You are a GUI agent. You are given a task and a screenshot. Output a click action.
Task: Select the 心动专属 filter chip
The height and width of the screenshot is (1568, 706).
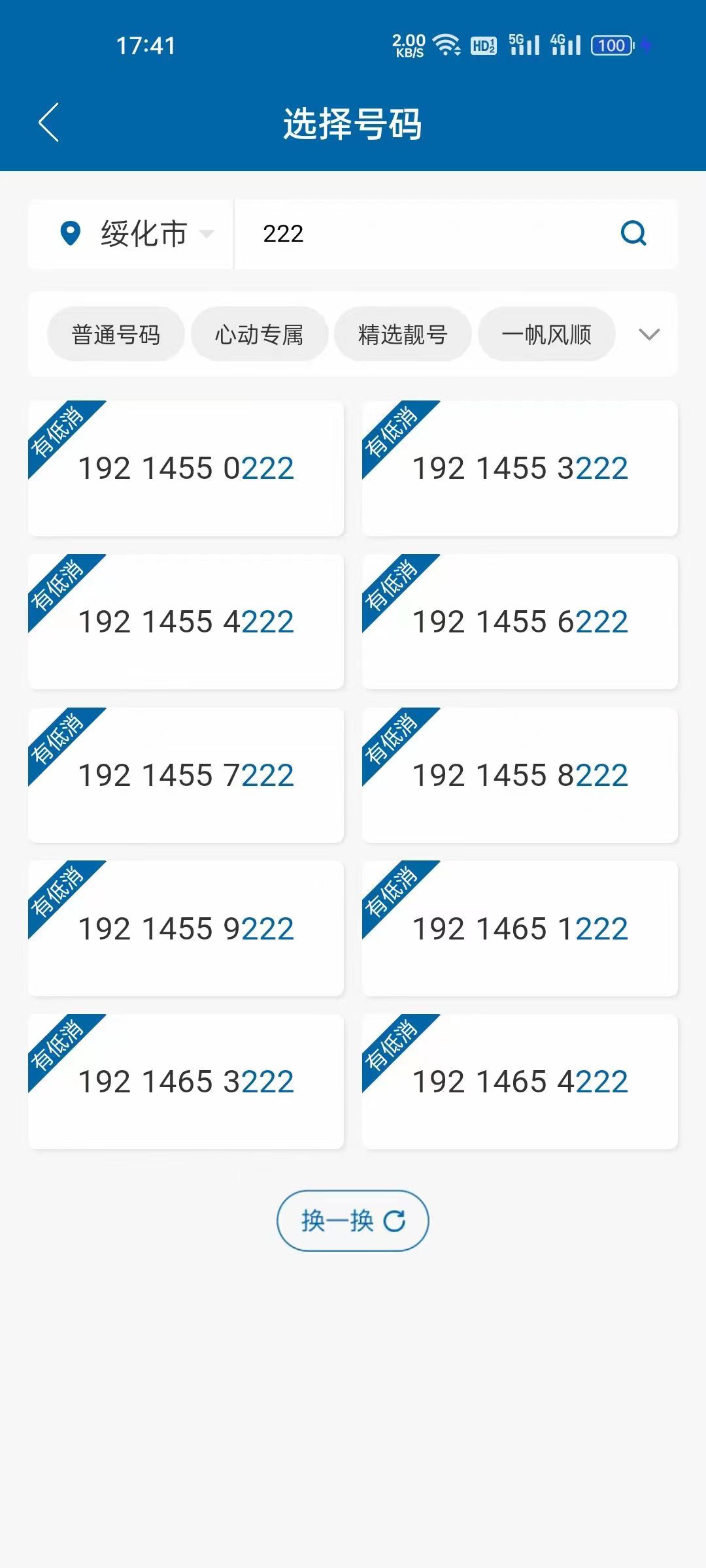(x=259, y=335)
